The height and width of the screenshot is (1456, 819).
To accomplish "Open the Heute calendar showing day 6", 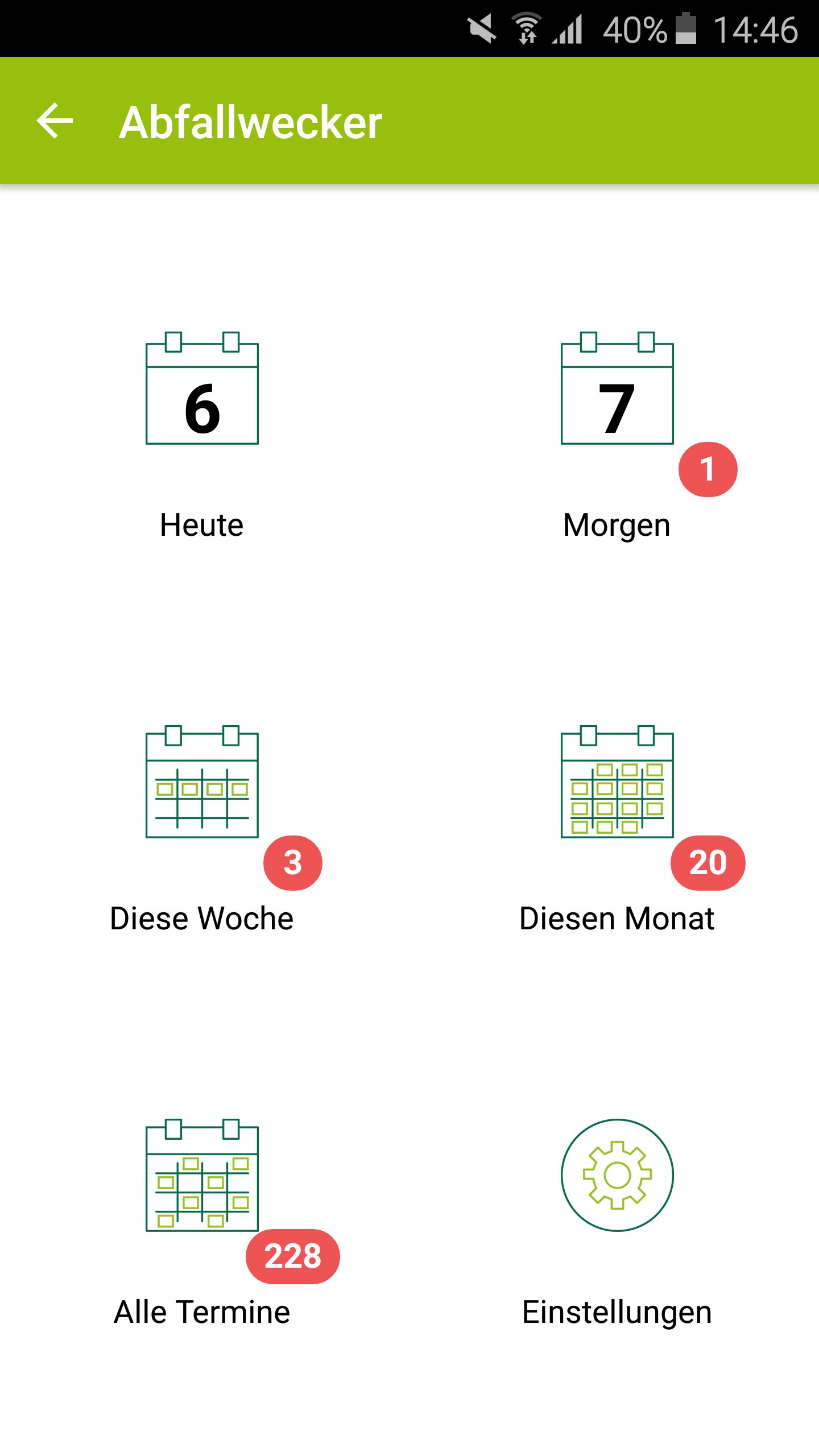I will (x=202, y=392).
